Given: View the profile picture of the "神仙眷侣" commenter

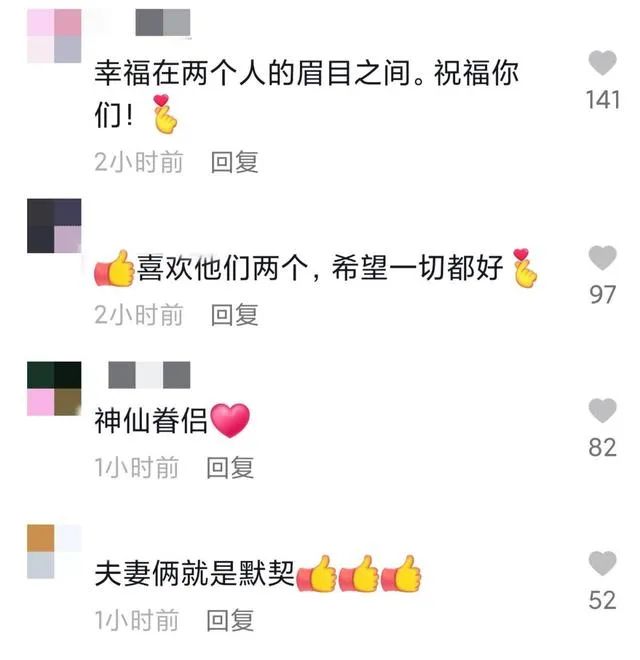Looking at the screenshot, I should pos(53,388).
